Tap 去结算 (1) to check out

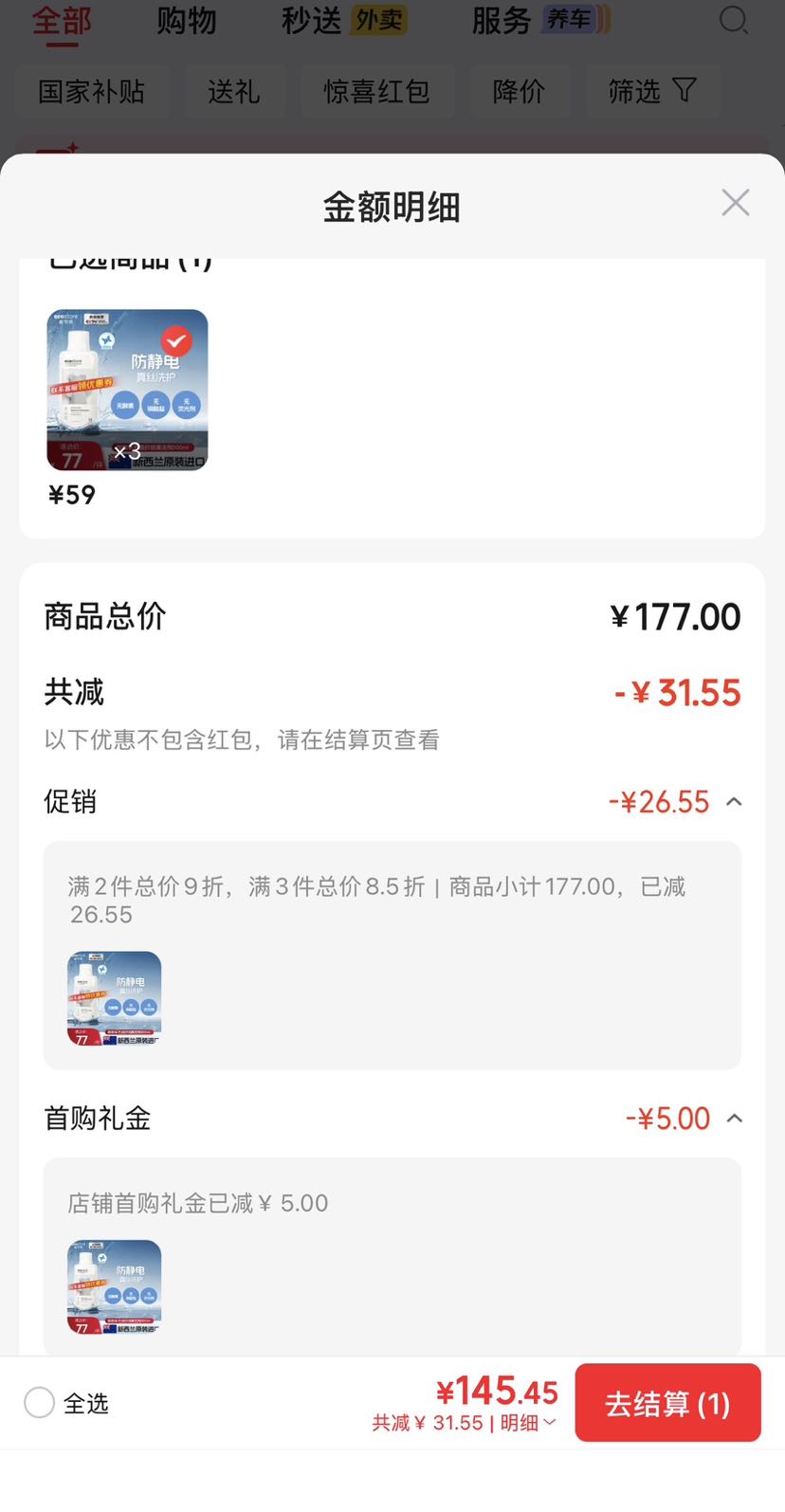[x=667, y=1403]
